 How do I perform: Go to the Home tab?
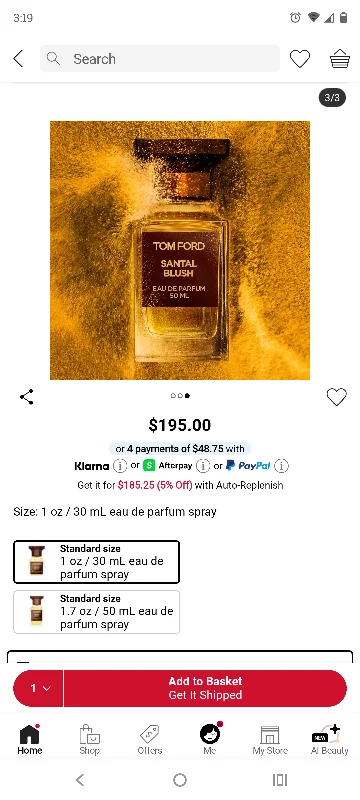30,740
